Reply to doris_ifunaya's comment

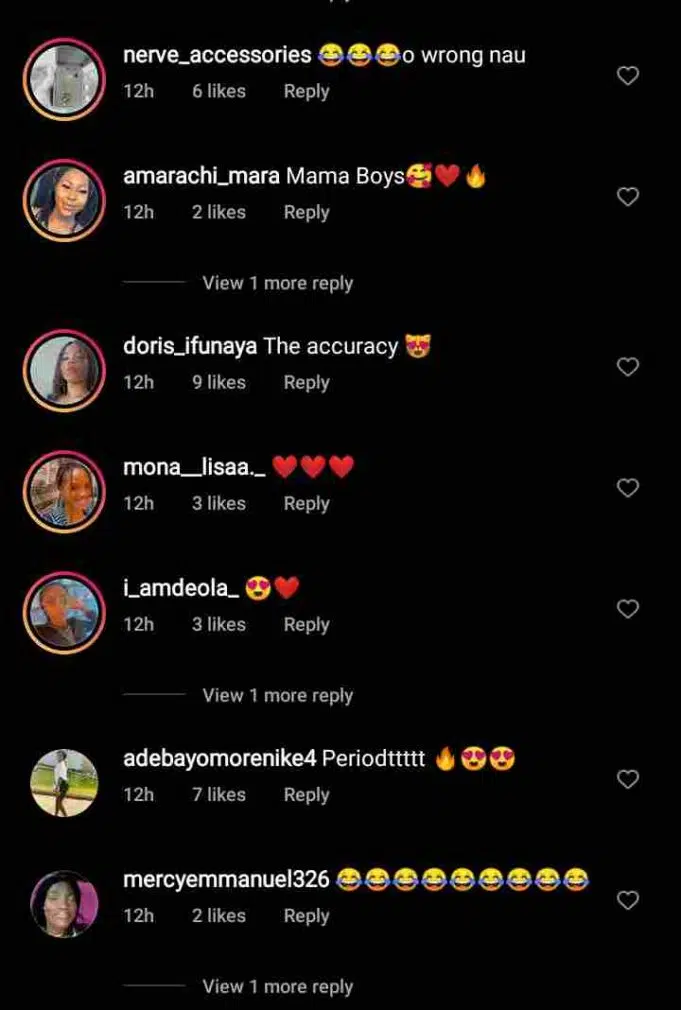click(x=306, y=382)
